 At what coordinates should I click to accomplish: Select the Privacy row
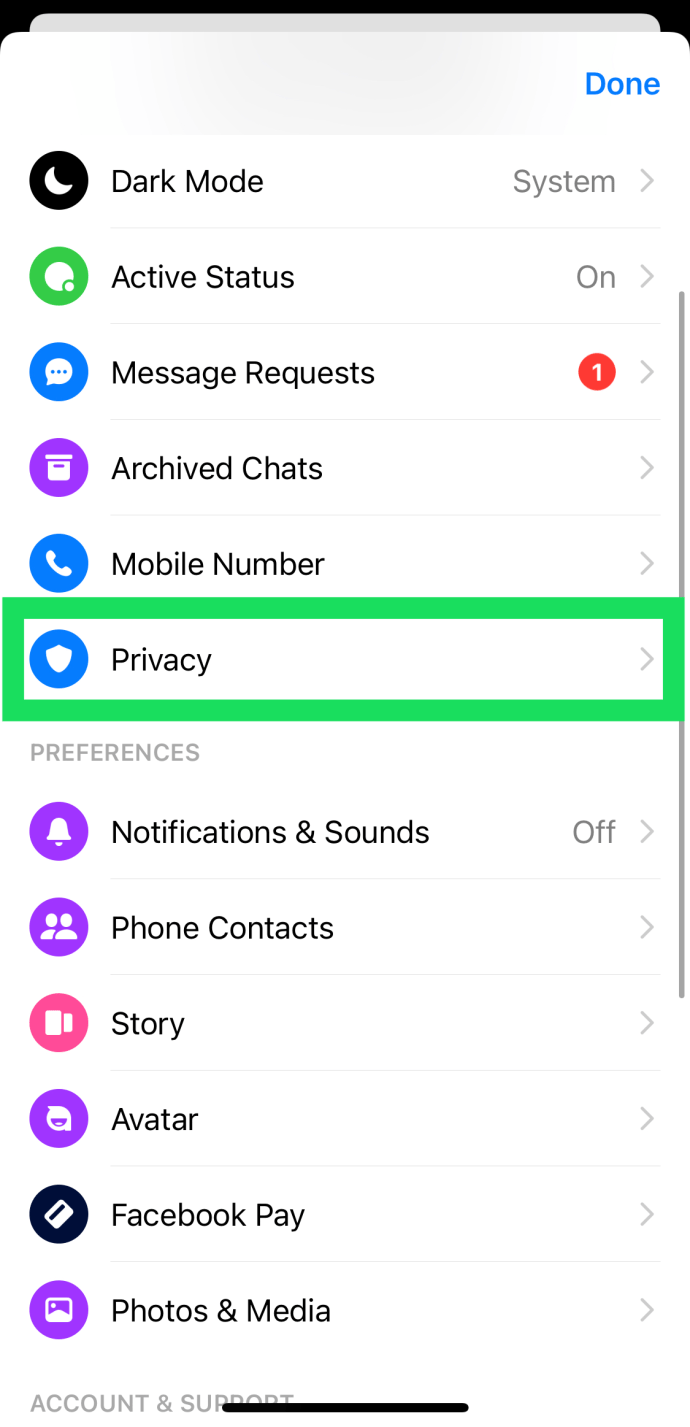pos(344,660)
